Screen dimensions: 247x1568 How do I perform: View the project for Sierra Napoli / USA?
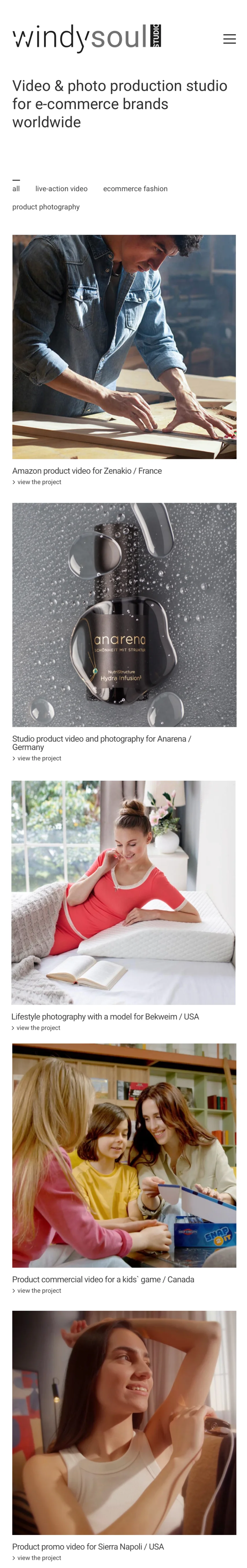tap(39, 1558)
